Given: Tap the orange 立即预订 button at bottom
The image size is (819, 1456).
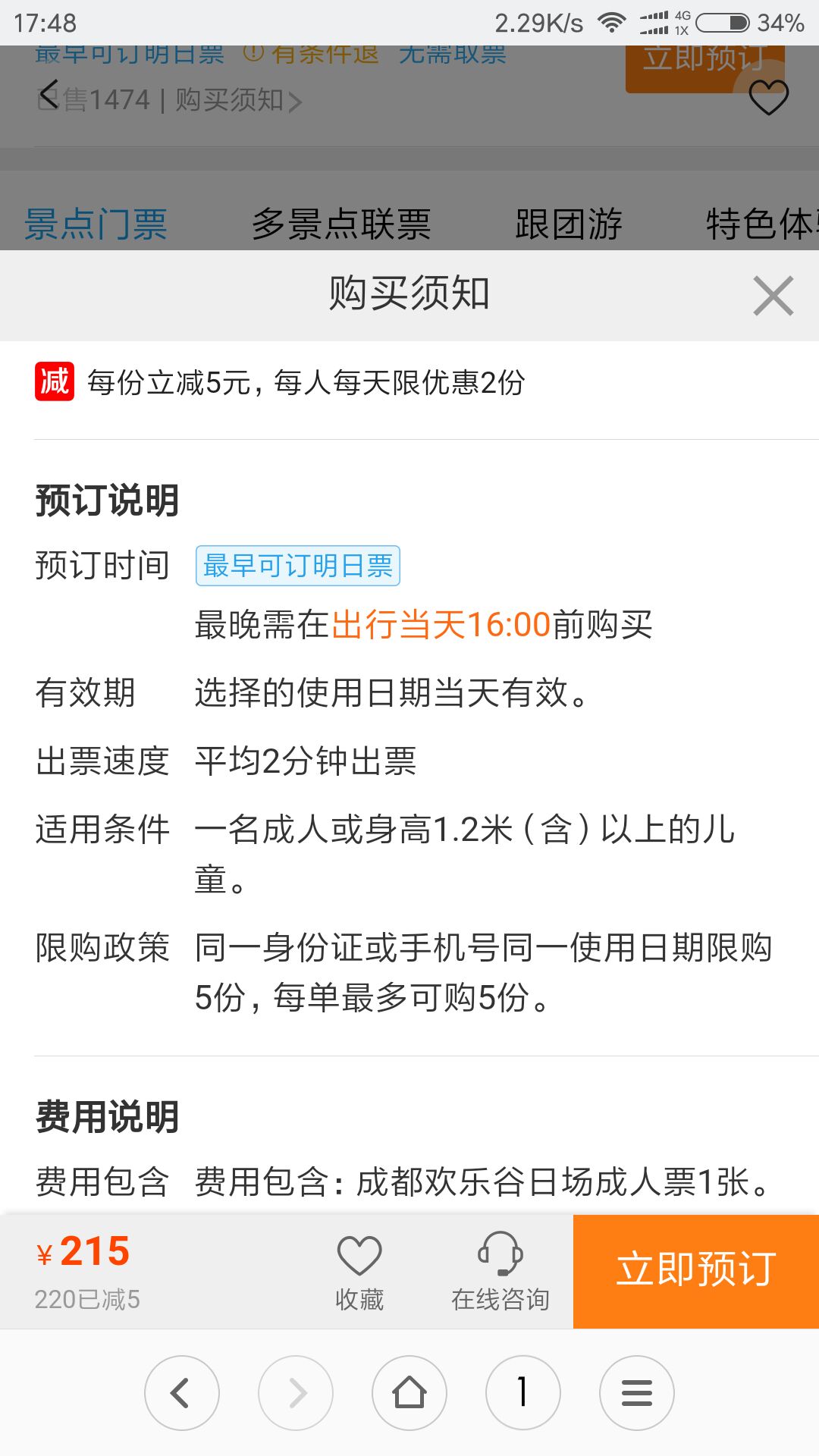Looking at the screenshot, I should [x=696, y=1272].
